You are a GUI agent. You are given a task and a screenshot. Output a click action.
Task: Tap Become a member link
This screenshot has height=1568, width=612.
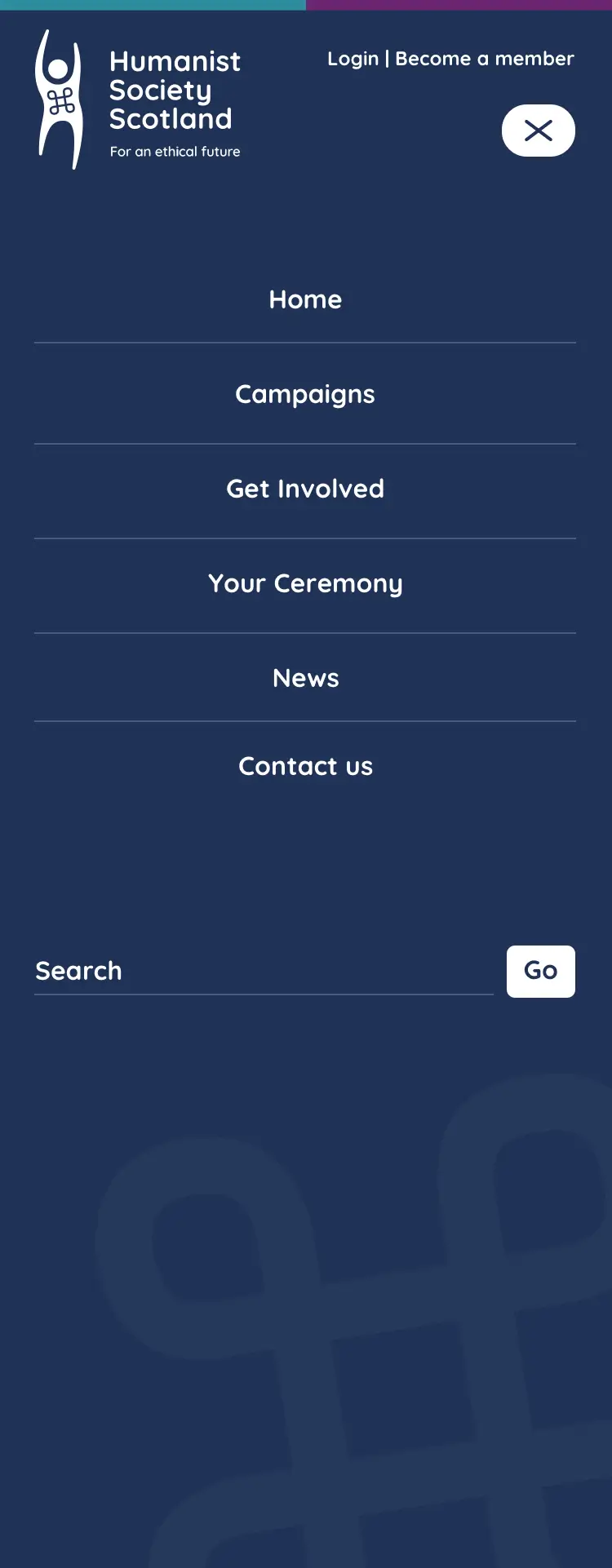484,59
